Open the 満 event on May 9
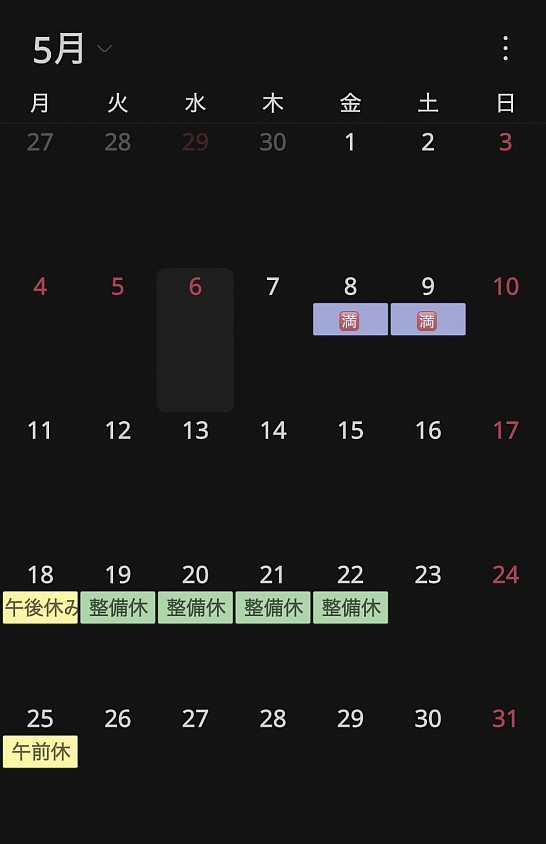Screen dimensions: 546x844 tap(428, 319)
